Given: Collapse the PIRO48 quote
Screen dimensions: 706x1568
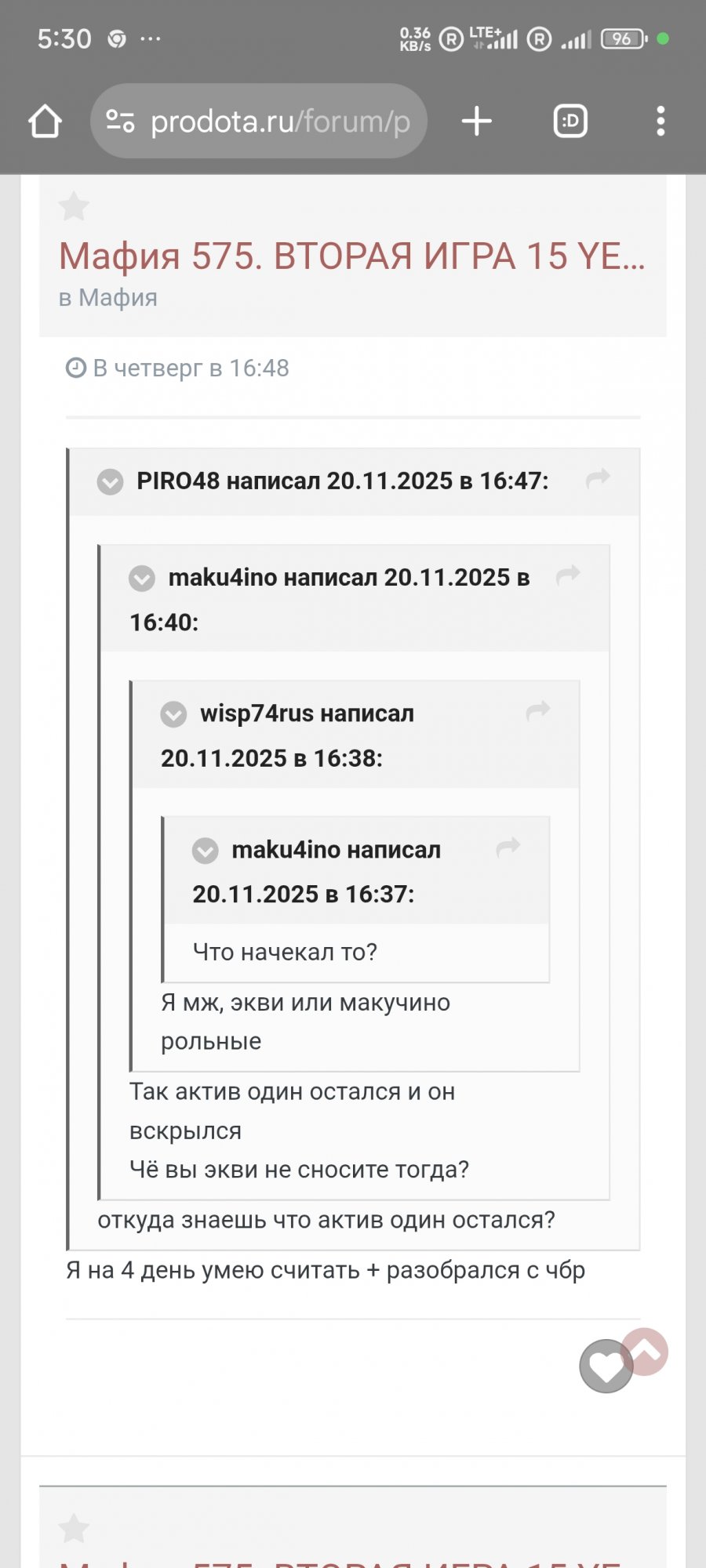Looking at the screenshot, I should click(x=111, y=481).
